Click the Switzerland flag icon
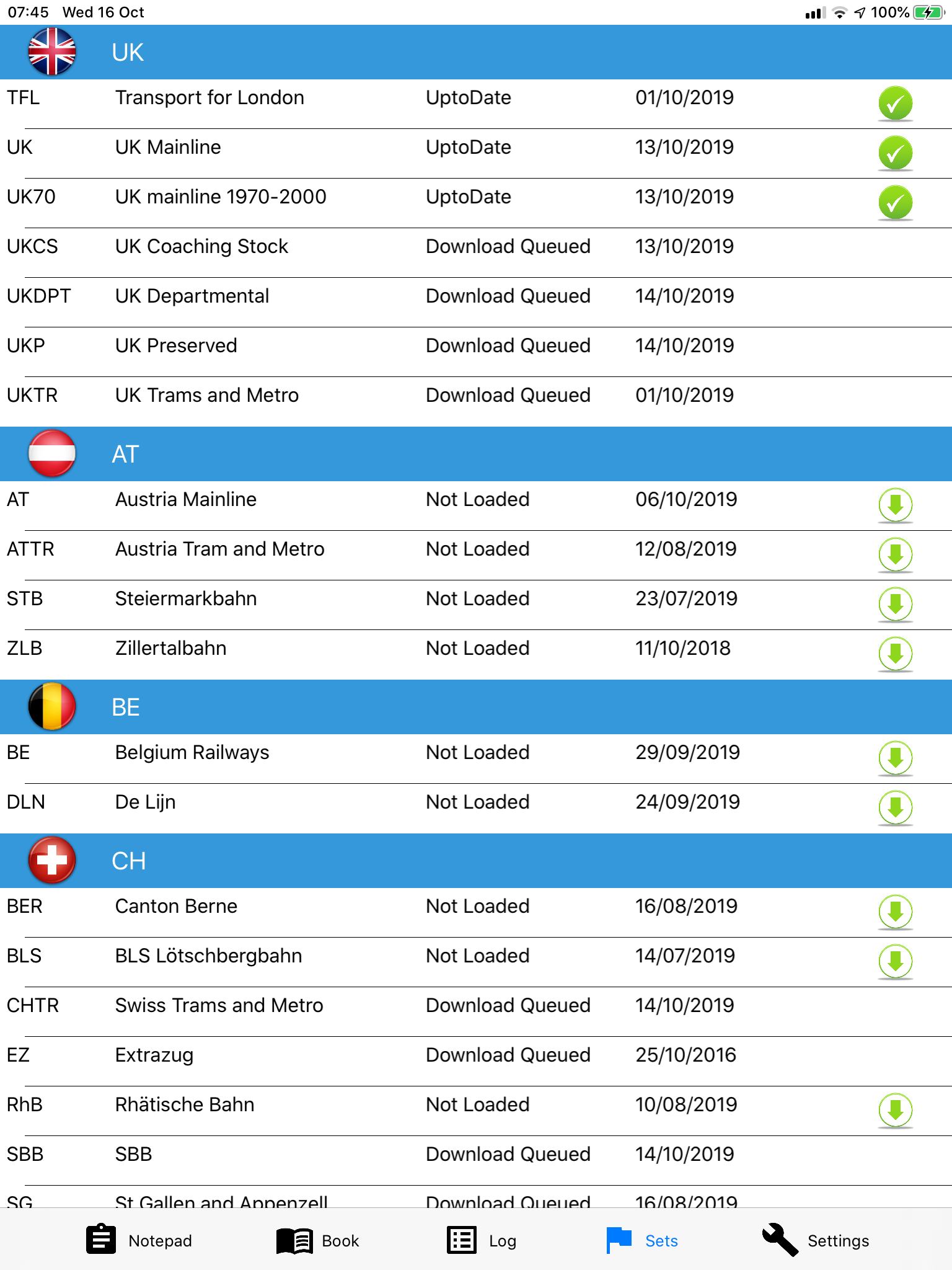 point(52,860)
